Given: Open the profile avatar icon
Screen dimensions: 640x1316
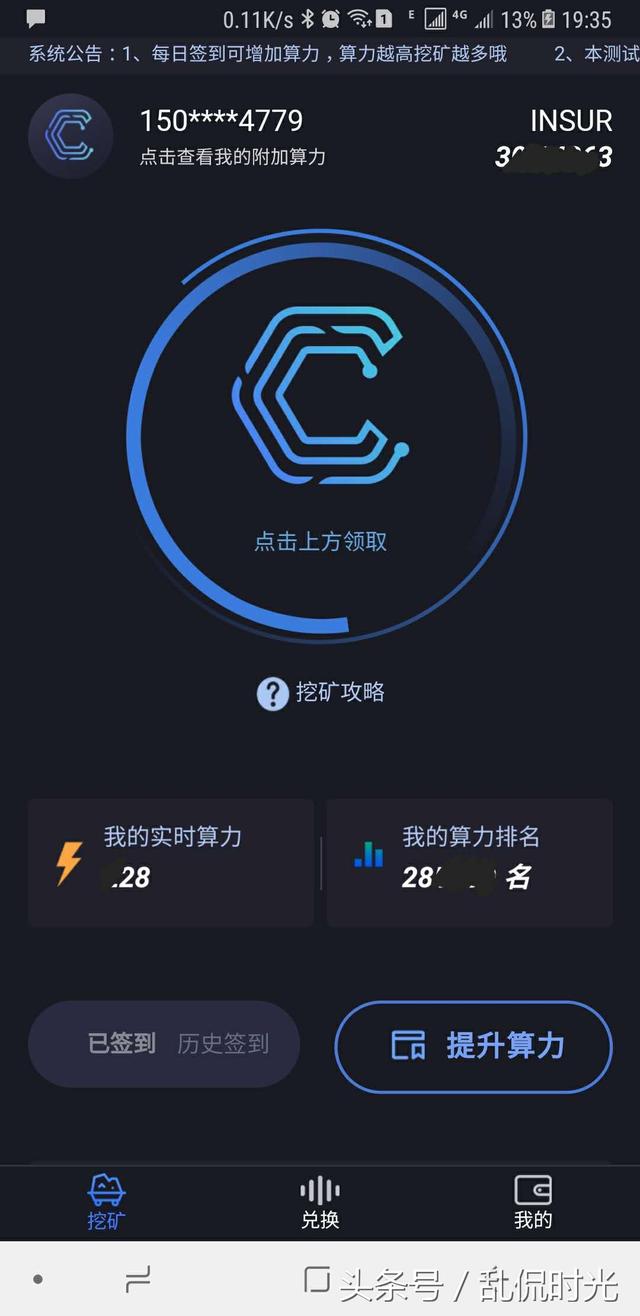Looking at the screenshot, I should point(70,135).
